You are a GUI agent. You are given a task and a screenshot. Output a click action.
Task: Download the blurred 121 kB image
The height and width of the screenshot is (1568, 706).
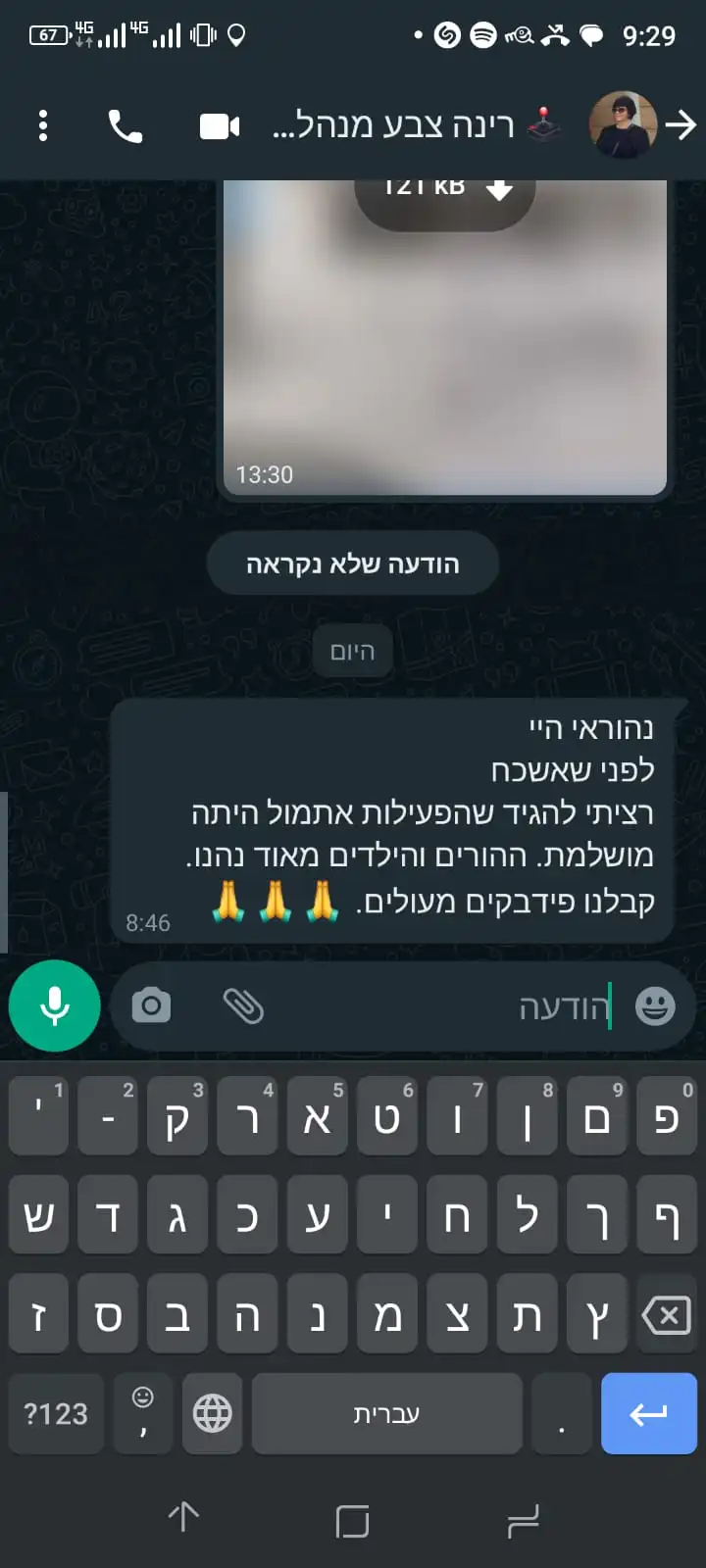point(445,190)
